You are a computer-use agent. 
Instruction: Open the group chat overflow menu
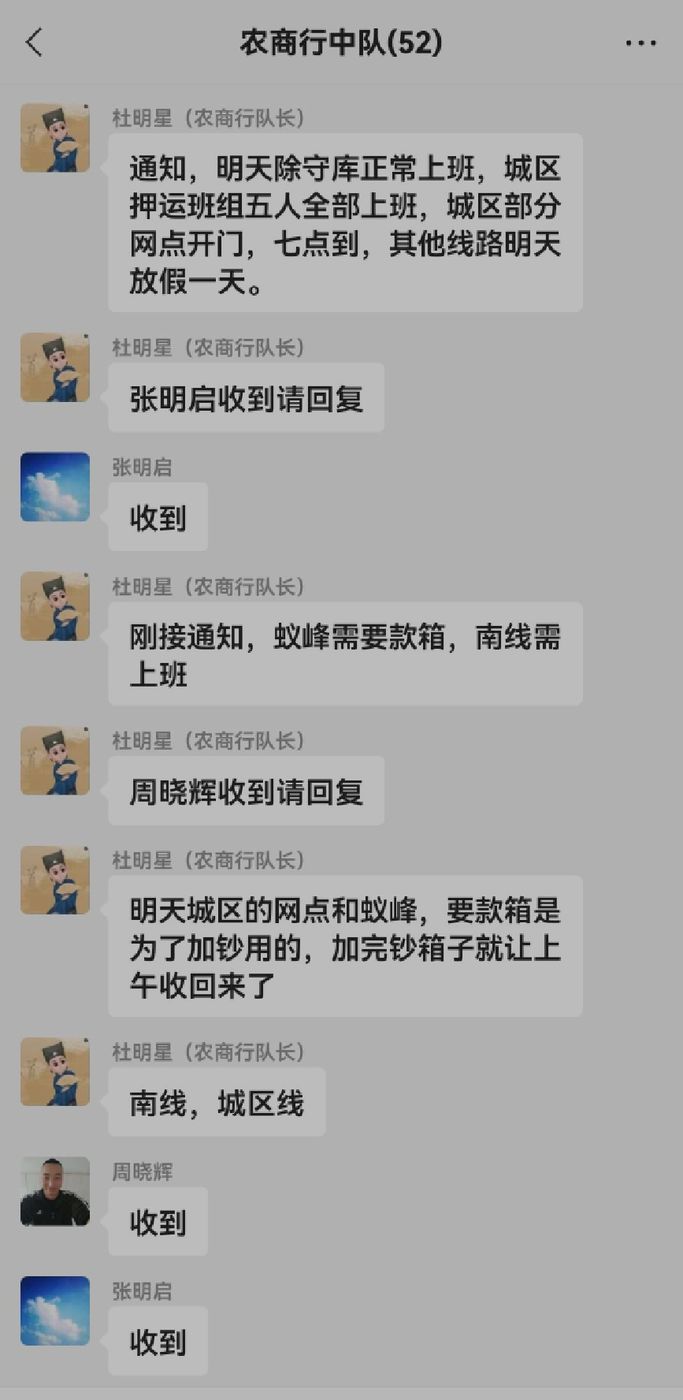point(640,43)
